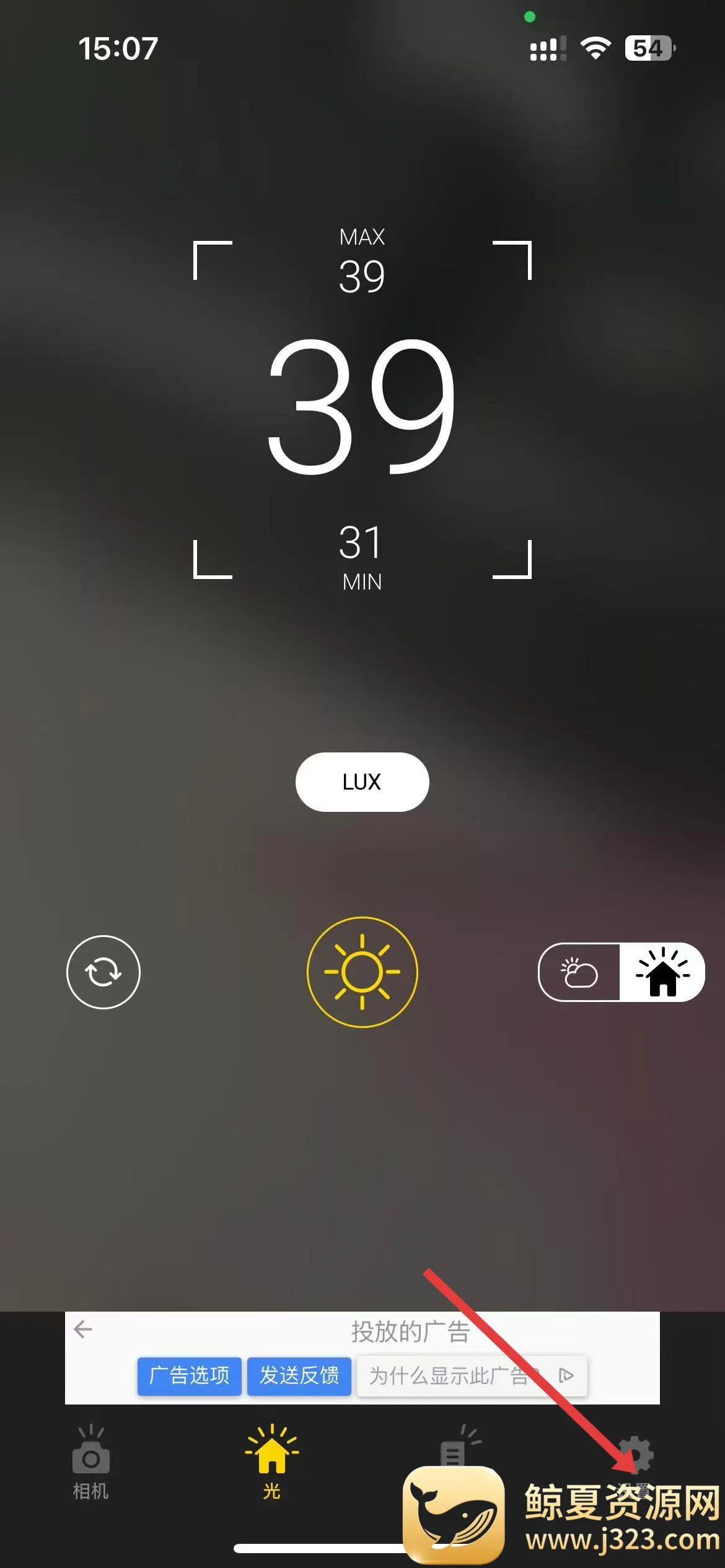Tap the yellow sun measure button
Viewport: 725px width, 1568px height.
tap(362, 972)
